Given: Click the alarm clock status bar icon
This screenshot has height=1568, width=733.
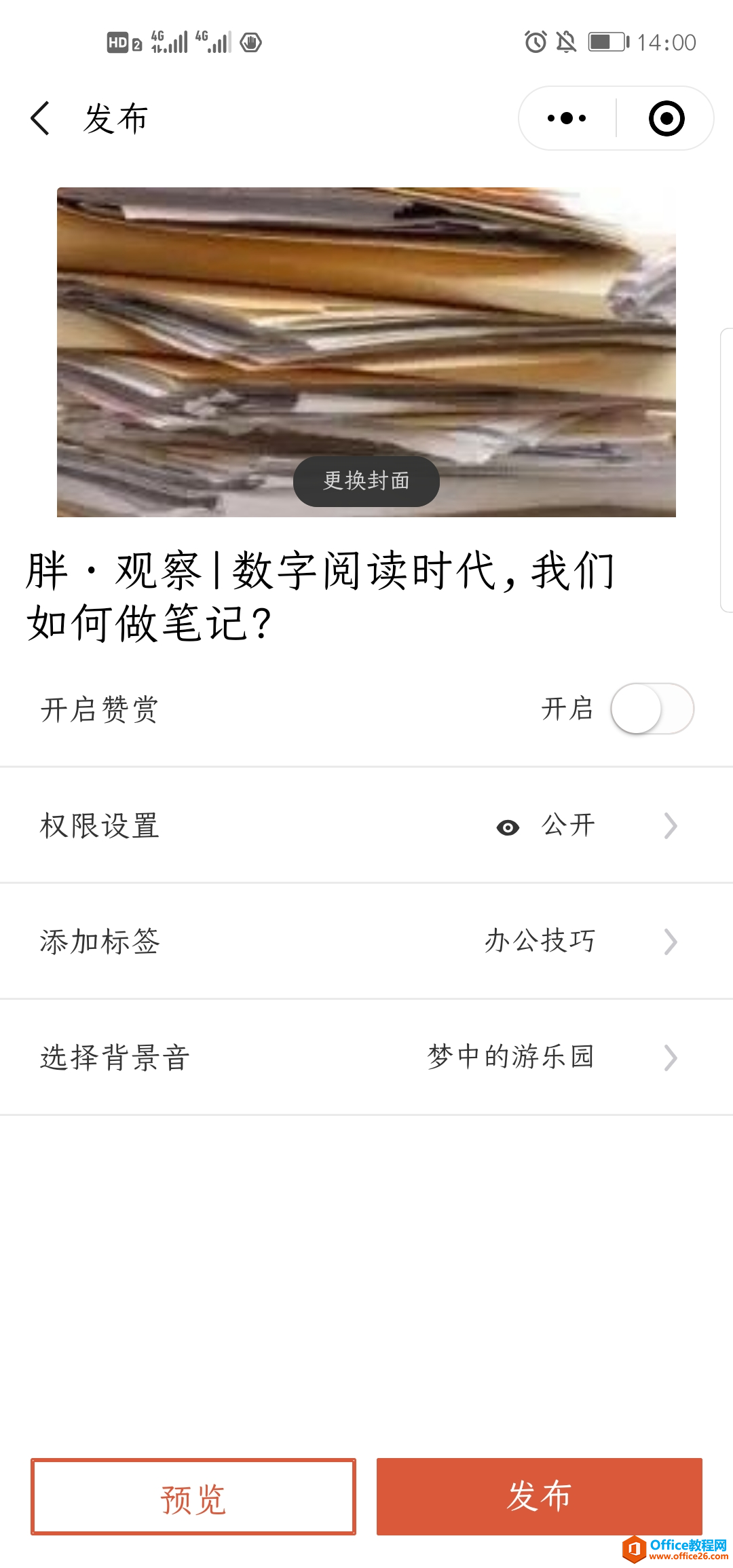Looking at the screenshot, I should pyautogui.click(x=535, y=42).
